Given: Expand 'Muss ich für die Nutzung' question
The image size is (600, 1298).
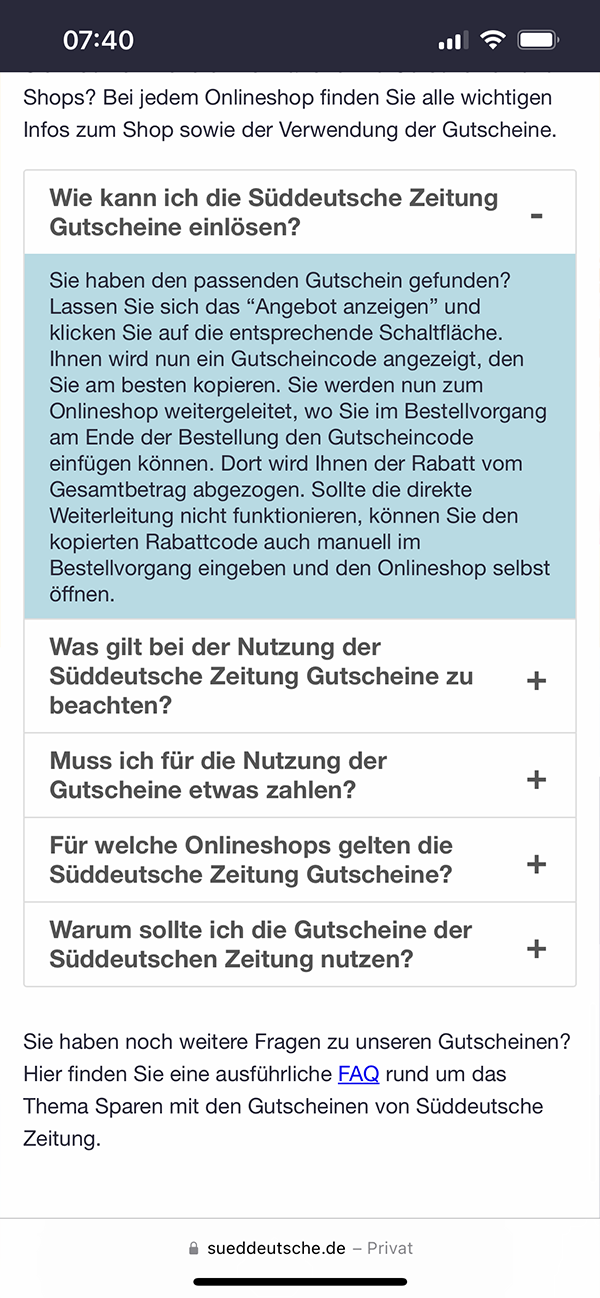Looking at the screenshot, I should coord(300,775).
